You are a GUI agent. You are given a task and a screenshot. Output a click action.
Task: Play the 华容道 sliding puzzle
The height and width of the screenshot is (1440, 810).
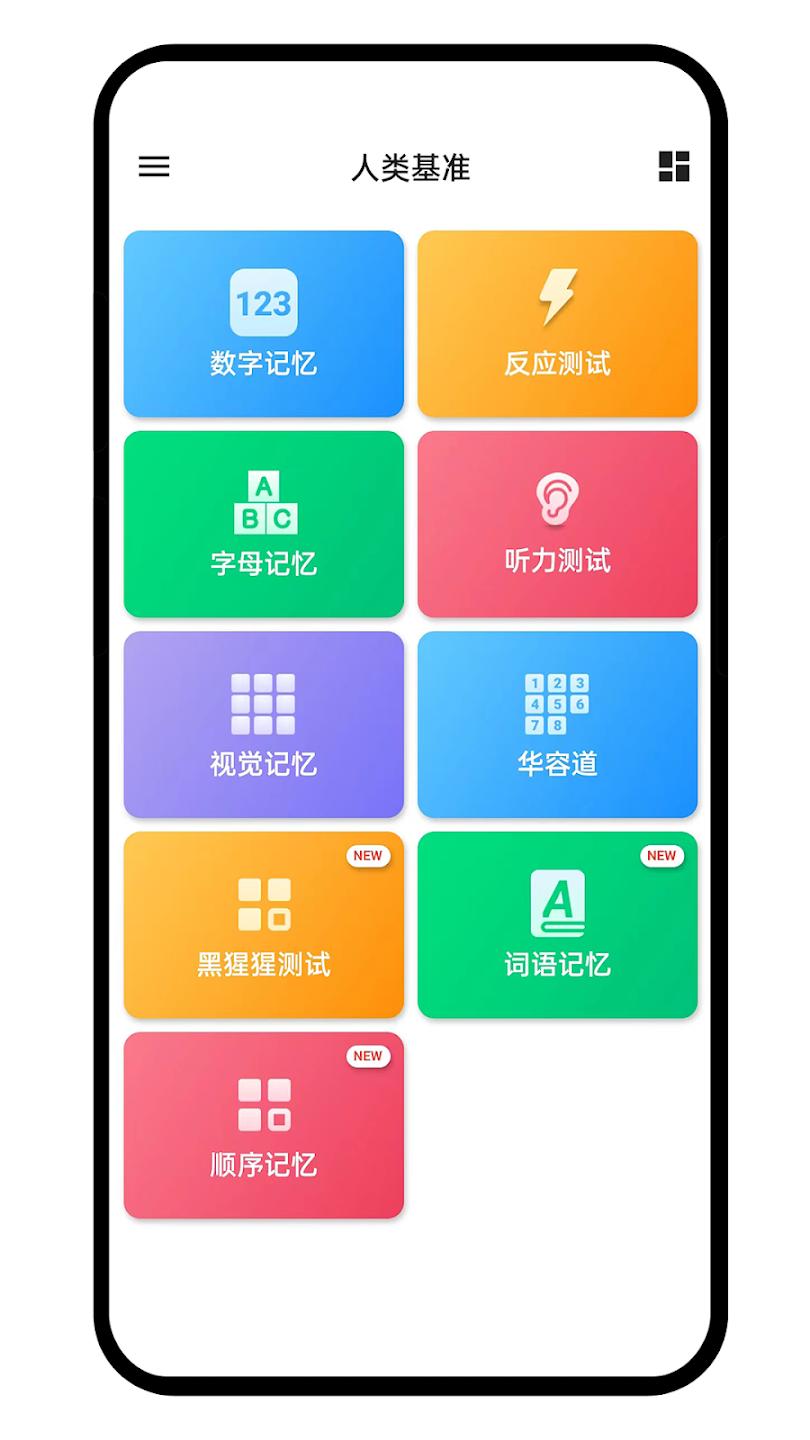click(x=557, y=724)
